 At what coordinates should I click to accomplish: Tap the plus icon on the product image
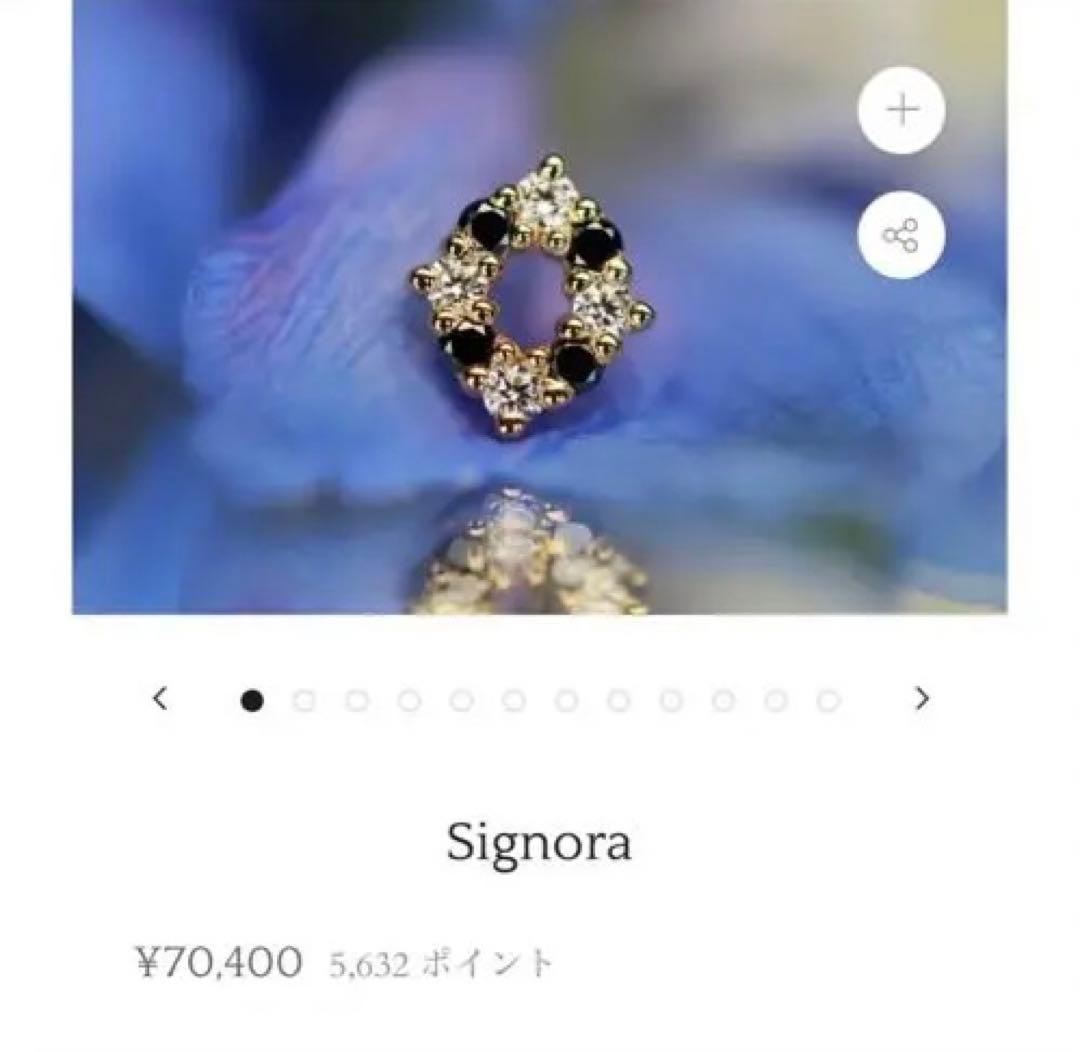[901, 110]
